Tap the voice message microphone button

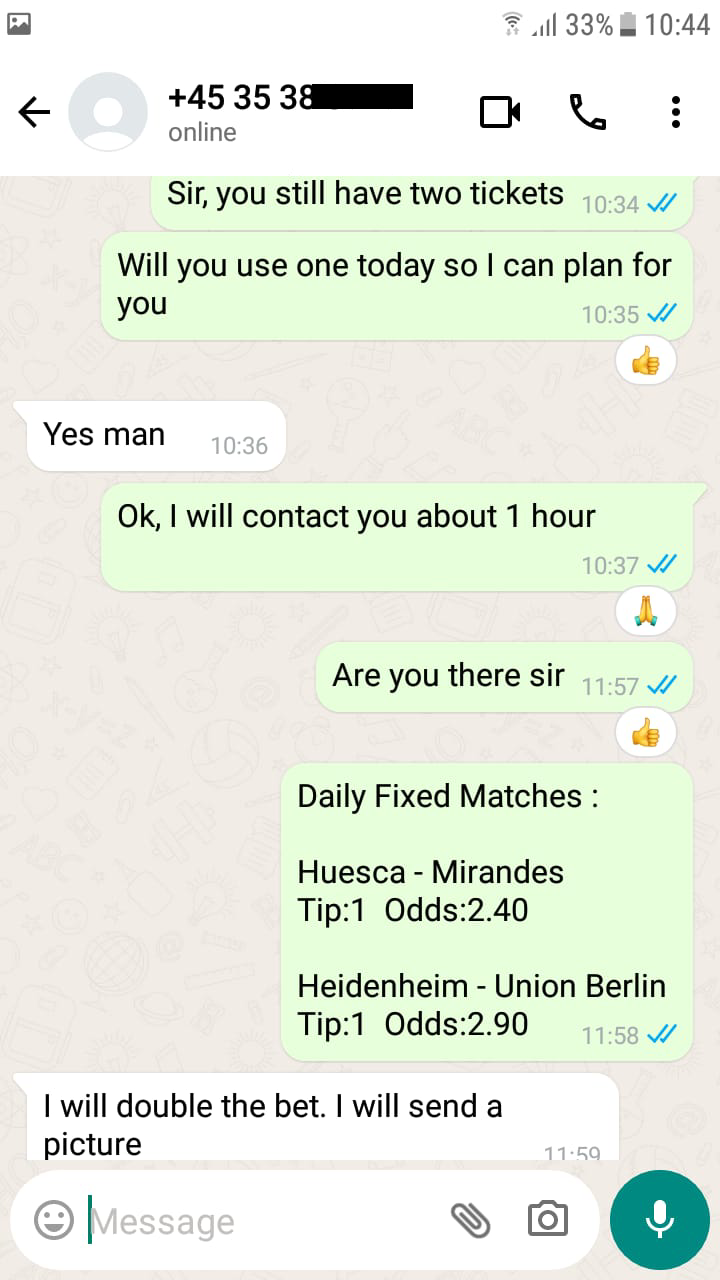click(x=659, y=1219)
